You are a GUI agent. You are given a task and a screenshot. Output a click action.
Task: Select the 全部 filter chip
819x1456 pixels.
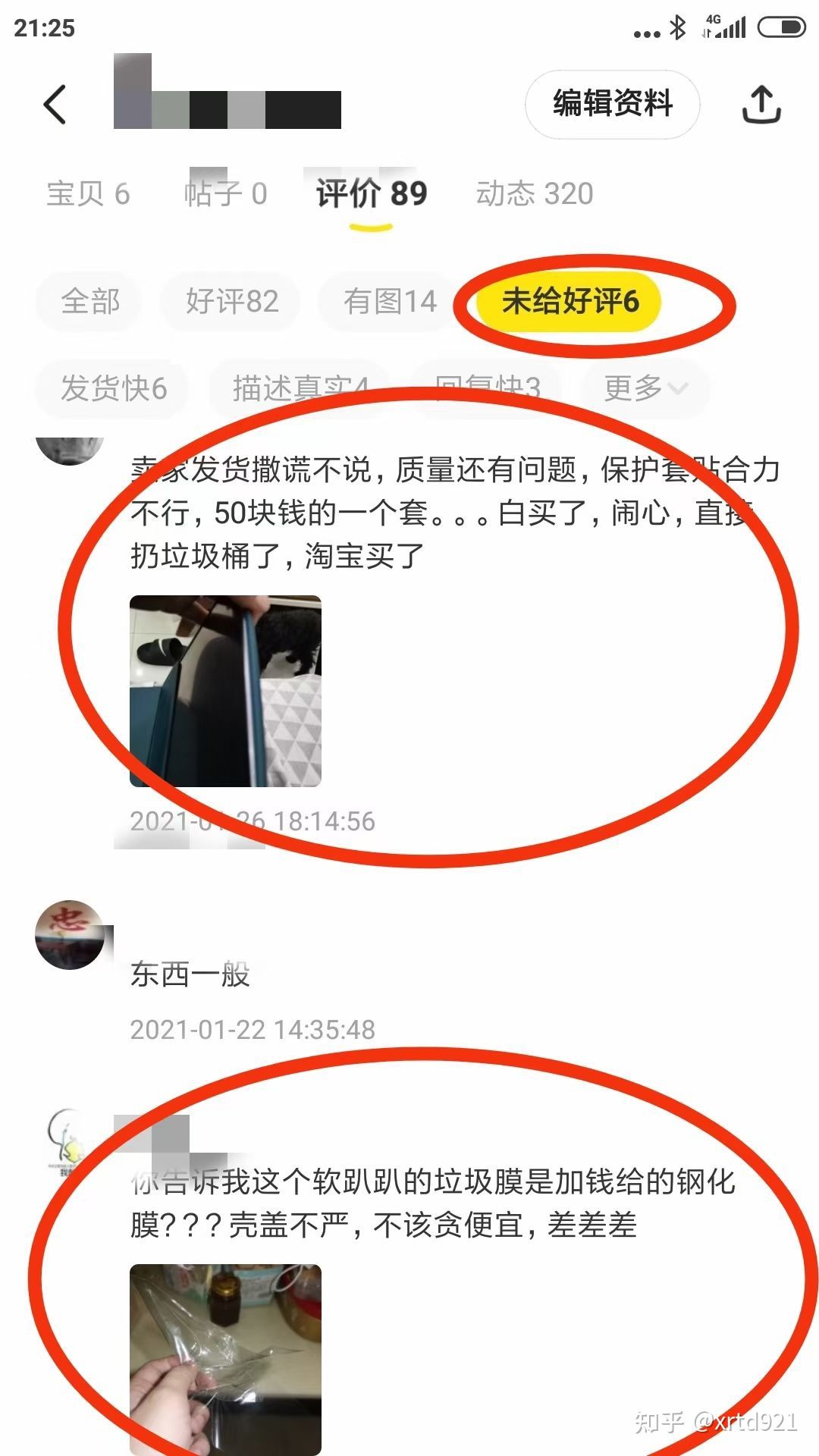(x=89, y=302)
